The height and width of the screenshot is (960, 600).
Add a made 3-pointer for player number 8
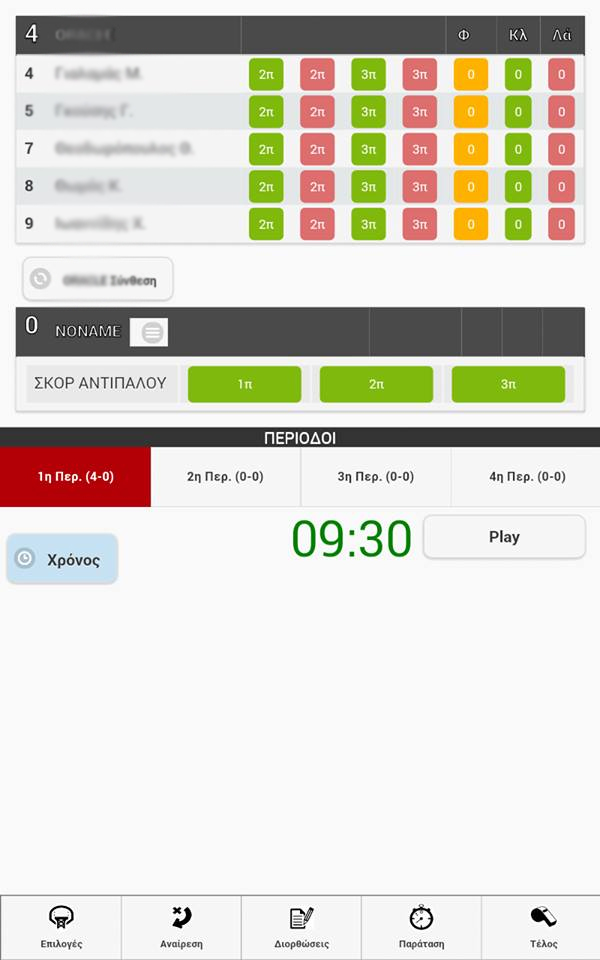[368, 187]
